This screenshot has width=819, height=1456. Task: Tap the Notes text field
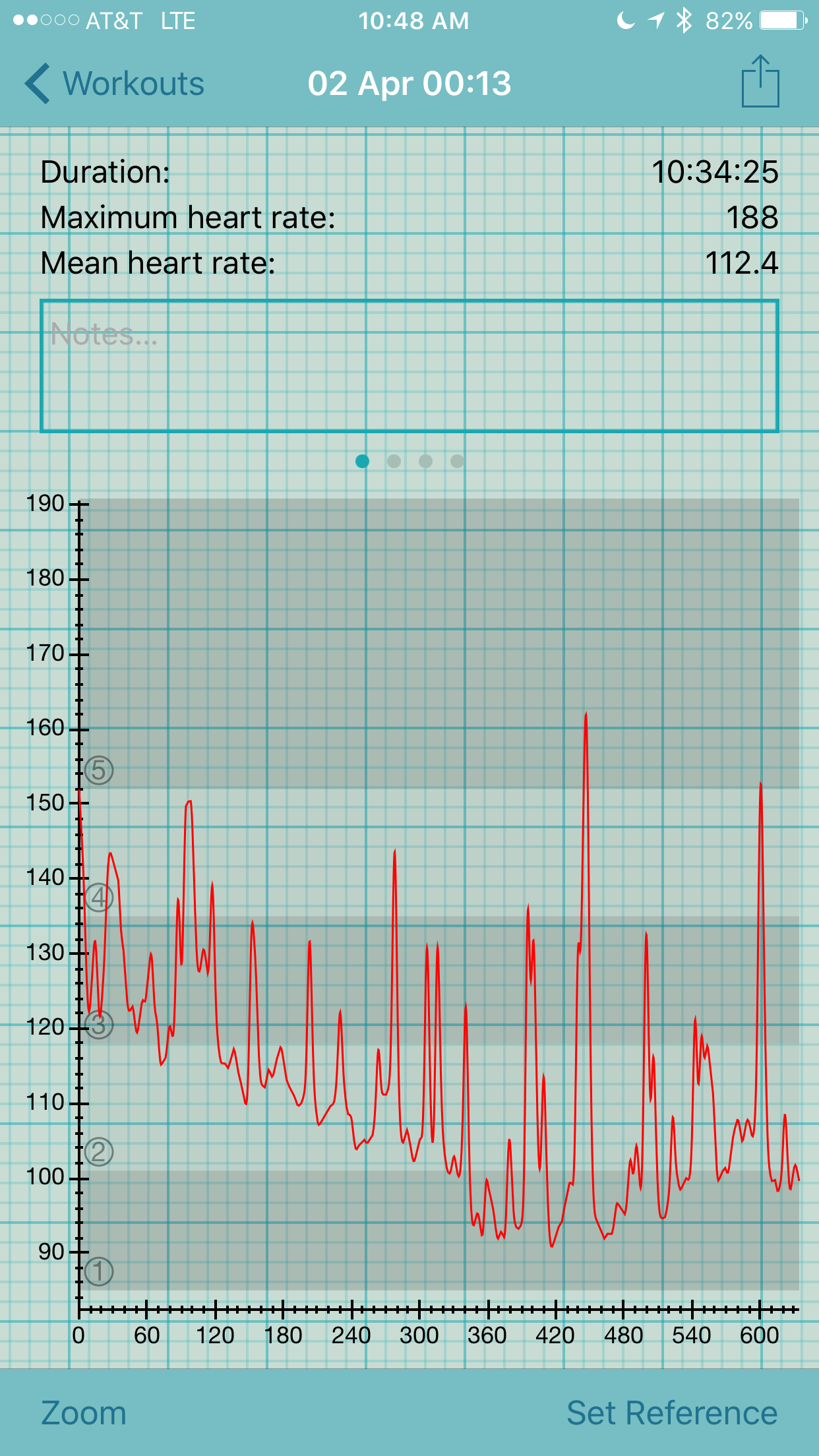409,366
